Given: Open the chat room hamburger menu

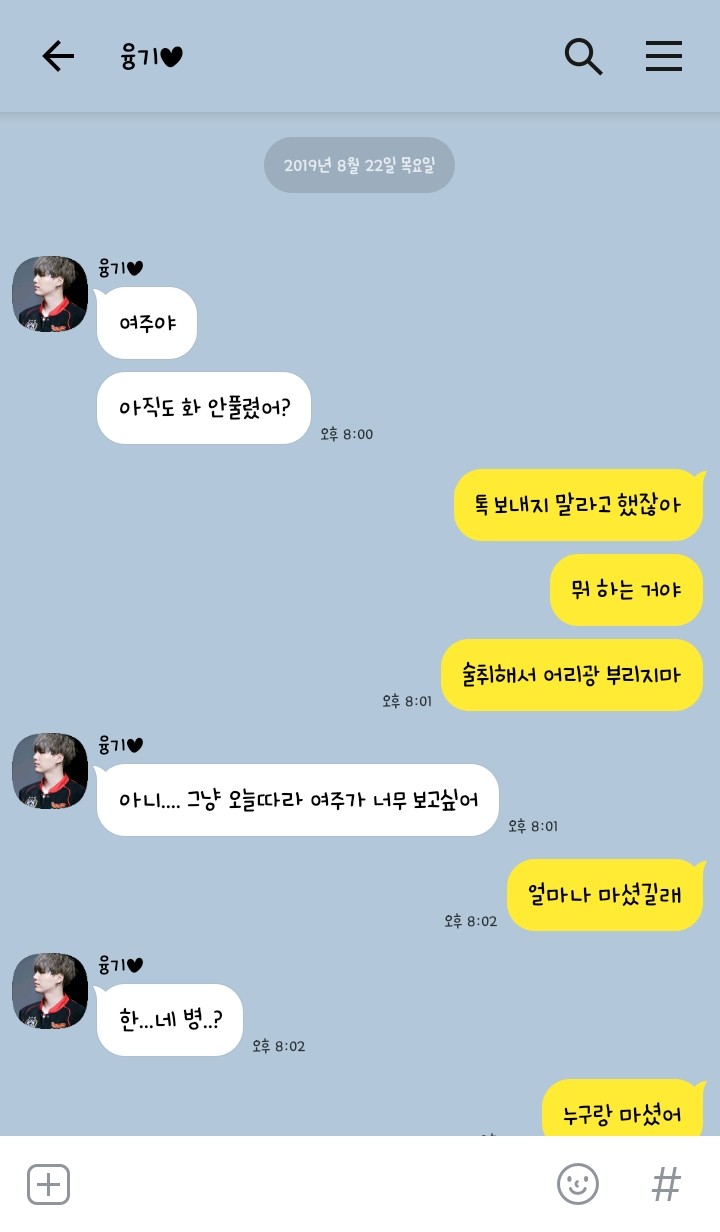Looking at the screenshot, I should pyautogui.click(x=664, y=56).
